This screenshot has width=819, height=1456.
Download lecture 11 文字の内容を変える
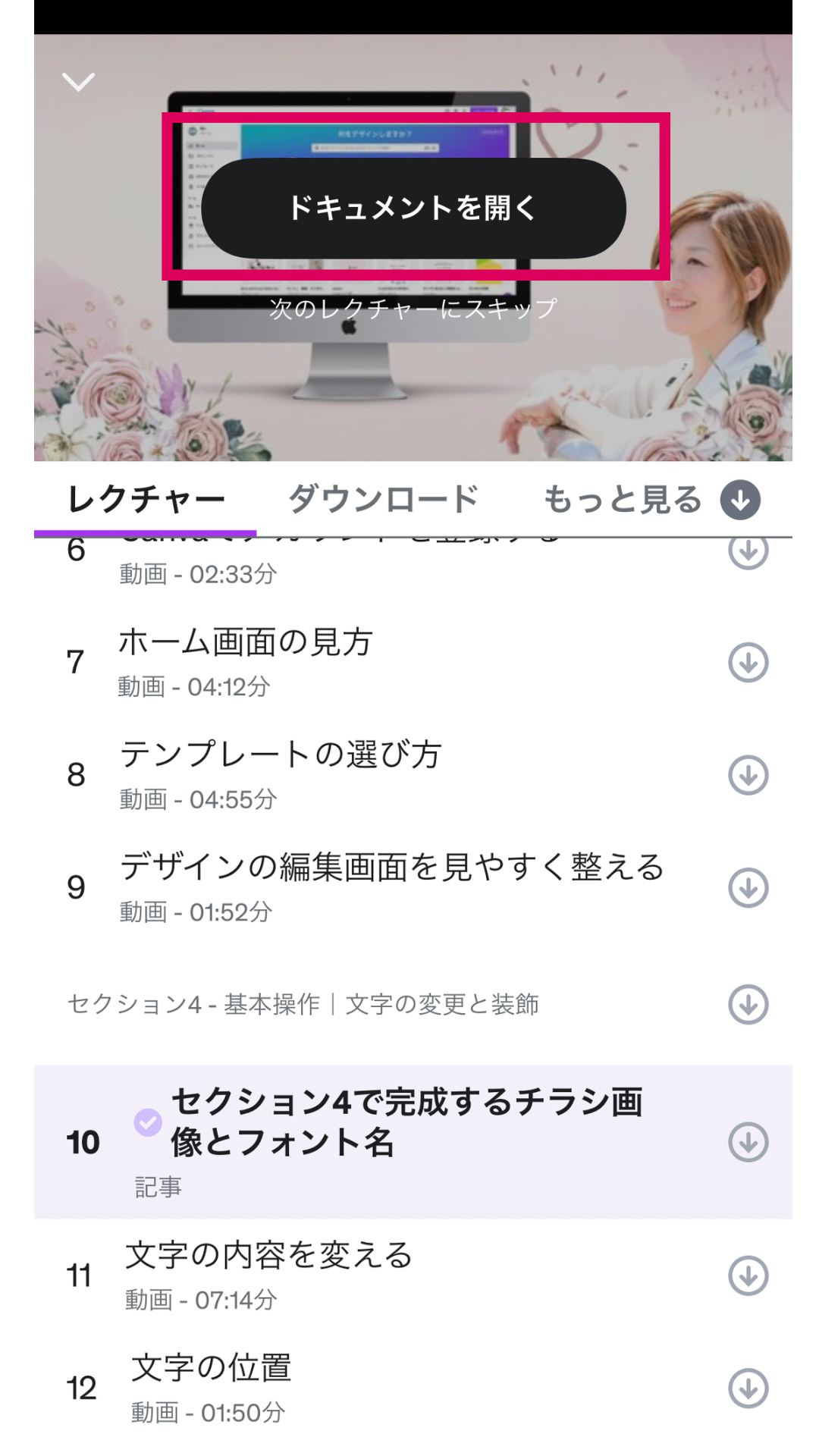pos(748,1276)
